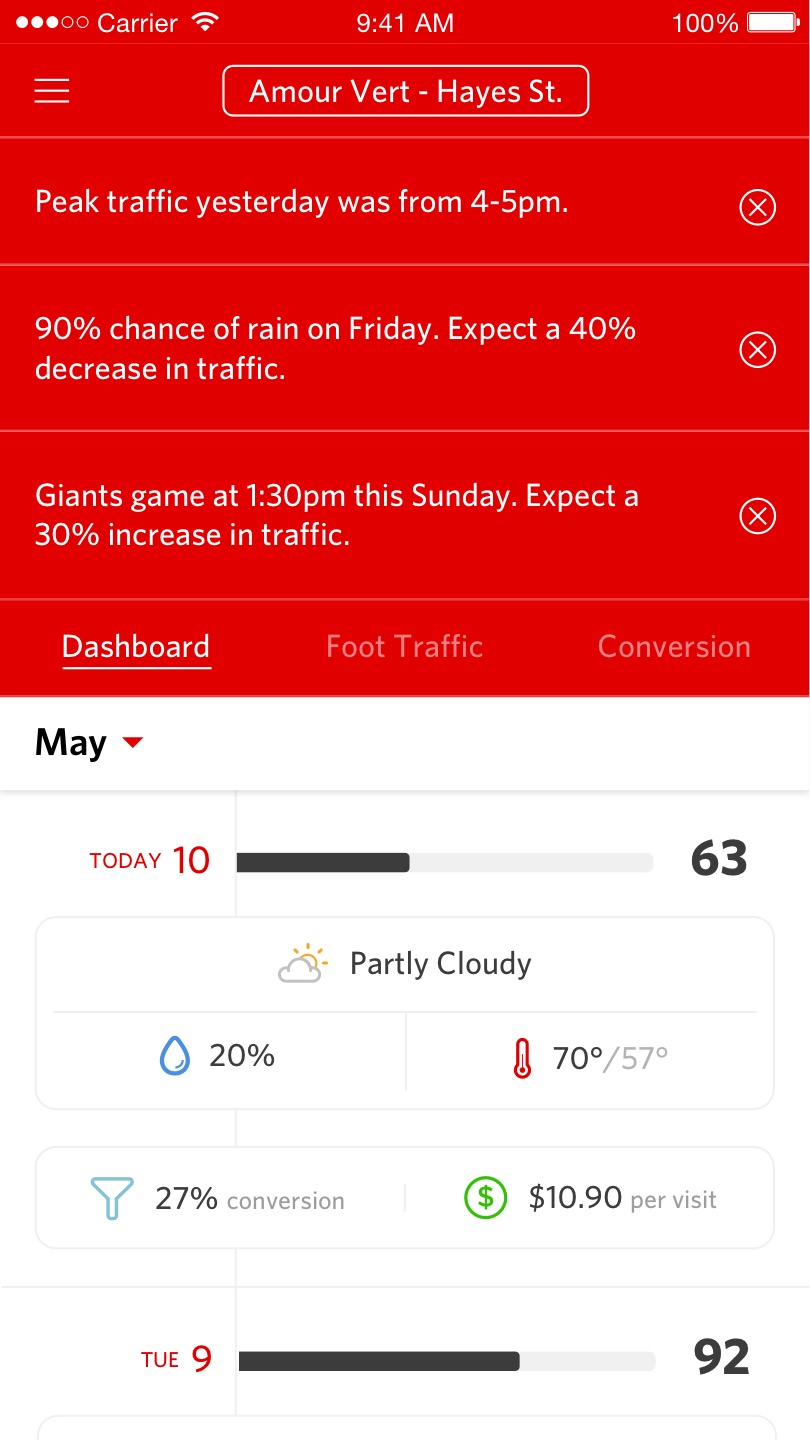
Task: Expand the May month dropdown
Action: [x=90, y=743]
